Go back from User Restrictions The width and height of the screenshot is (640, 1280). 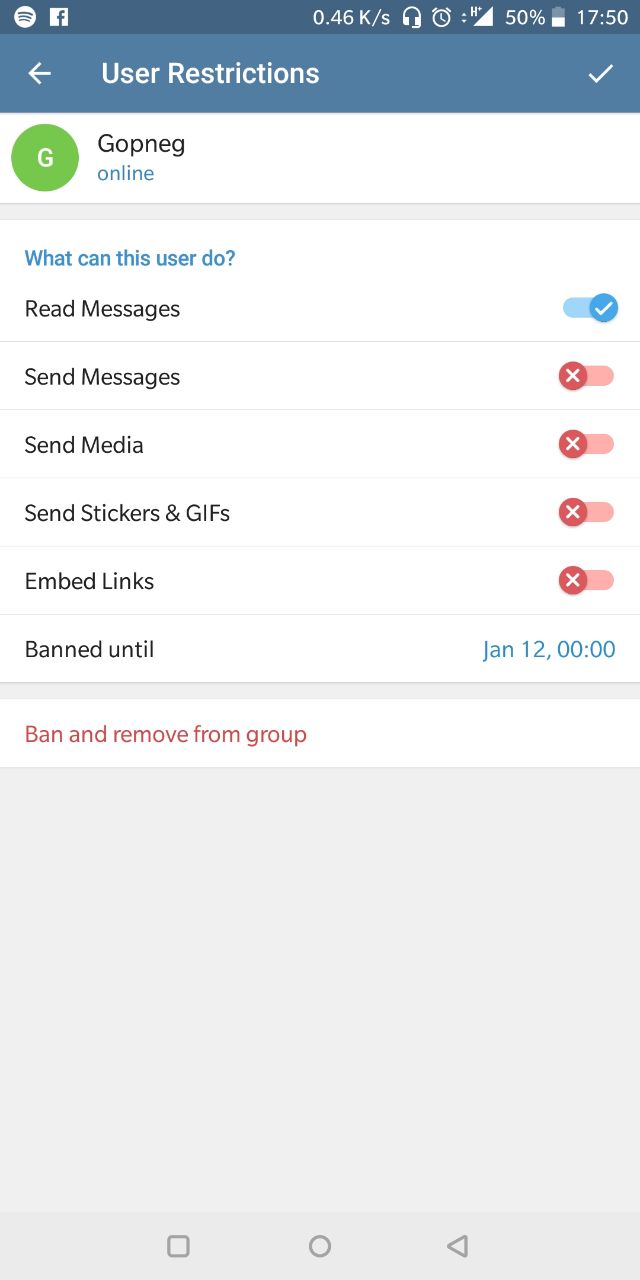39,73
